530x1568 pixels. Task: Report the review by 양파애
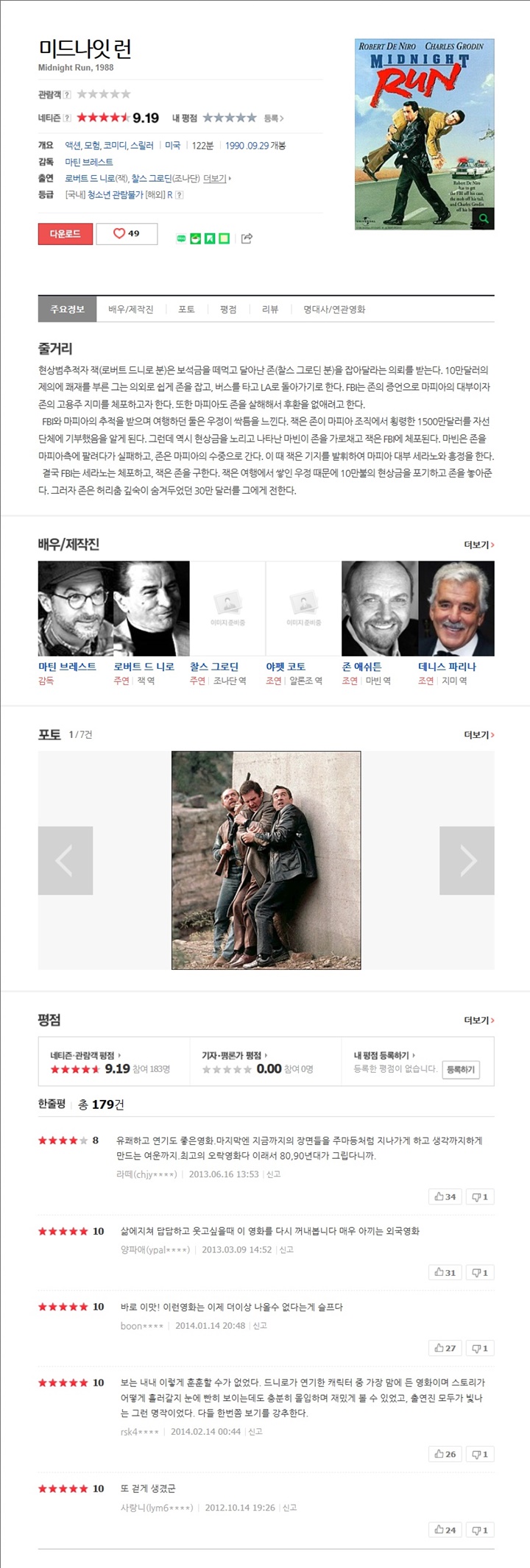(286, 1250)
